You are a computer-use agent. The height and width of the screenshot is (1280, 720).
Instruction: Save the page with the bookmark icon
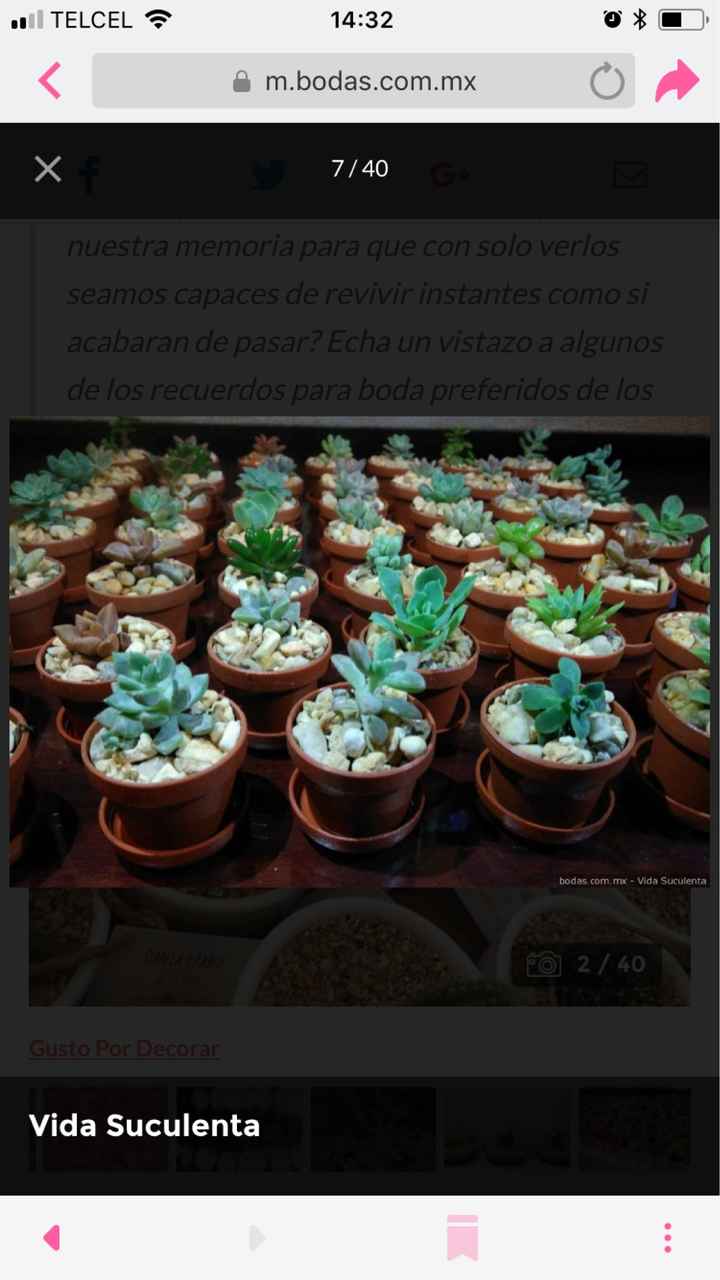click(461, 1237)
